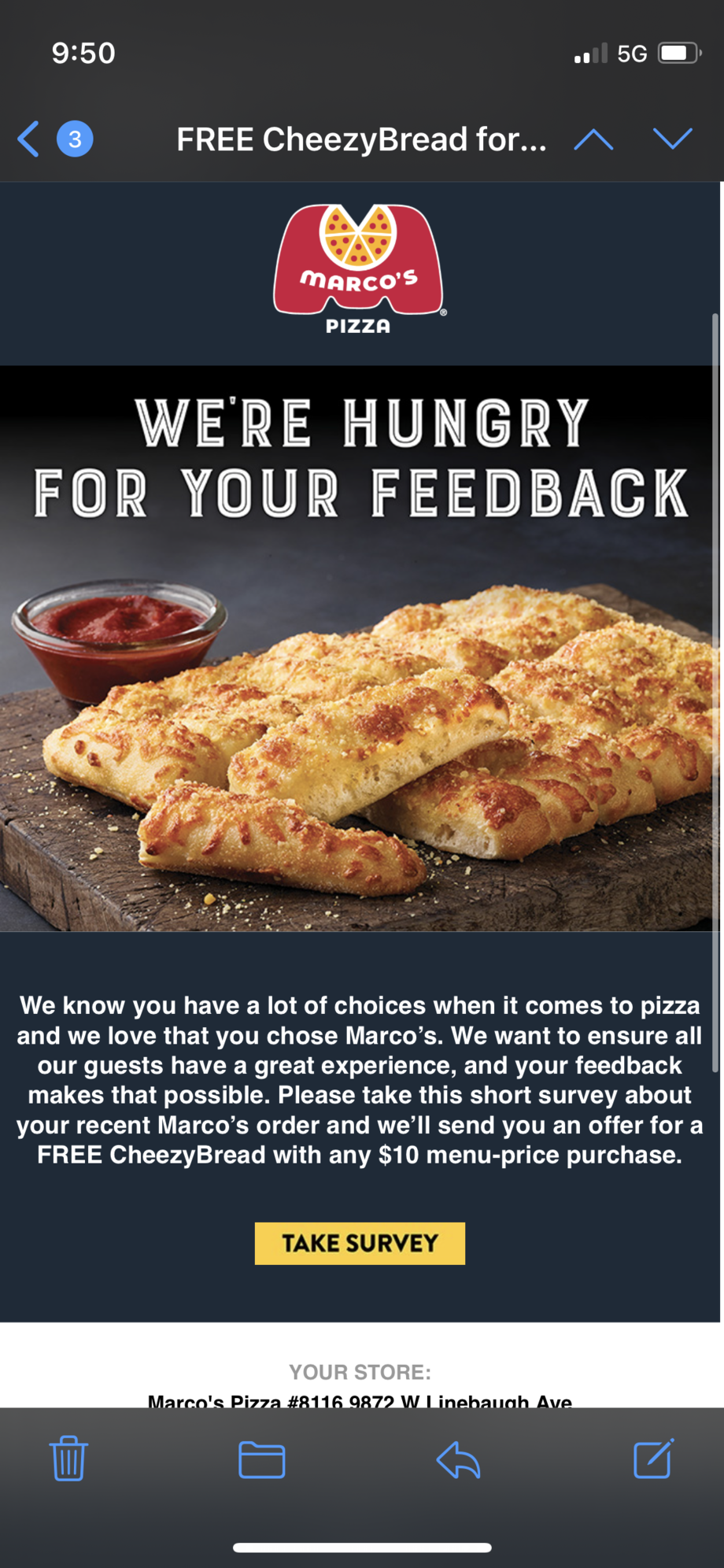
Task: Tap the yellow Take Survey button
Action: click(x=360, y=1243)
